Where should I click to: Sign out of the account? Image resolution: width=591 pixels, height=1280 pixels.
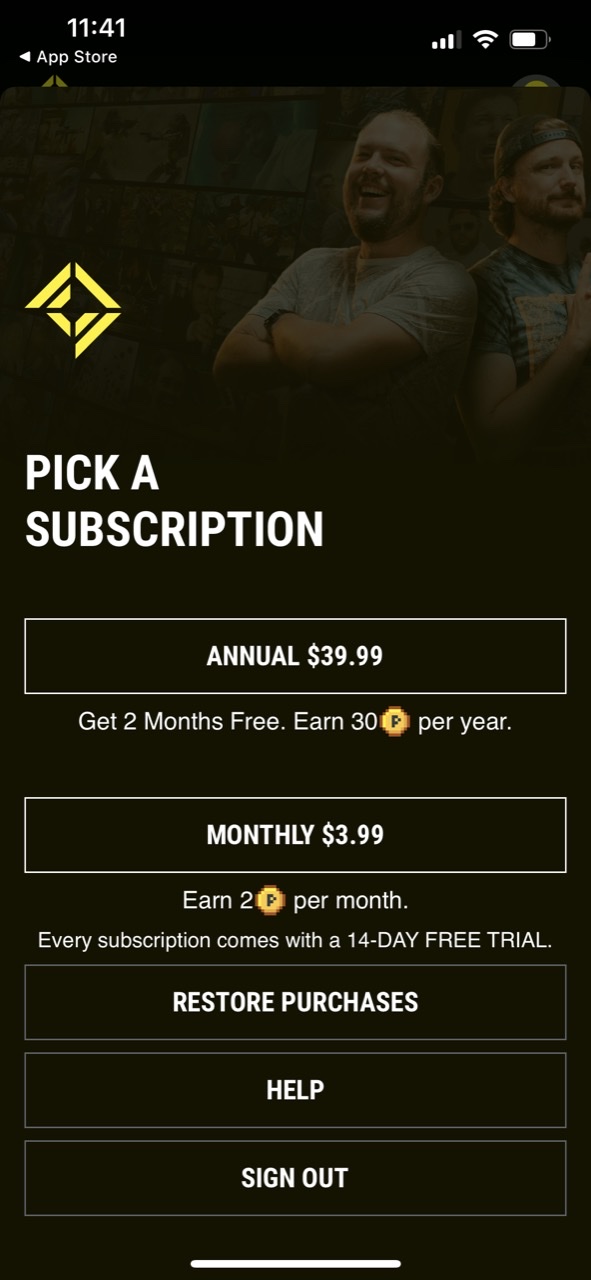tap(295, 1178)
